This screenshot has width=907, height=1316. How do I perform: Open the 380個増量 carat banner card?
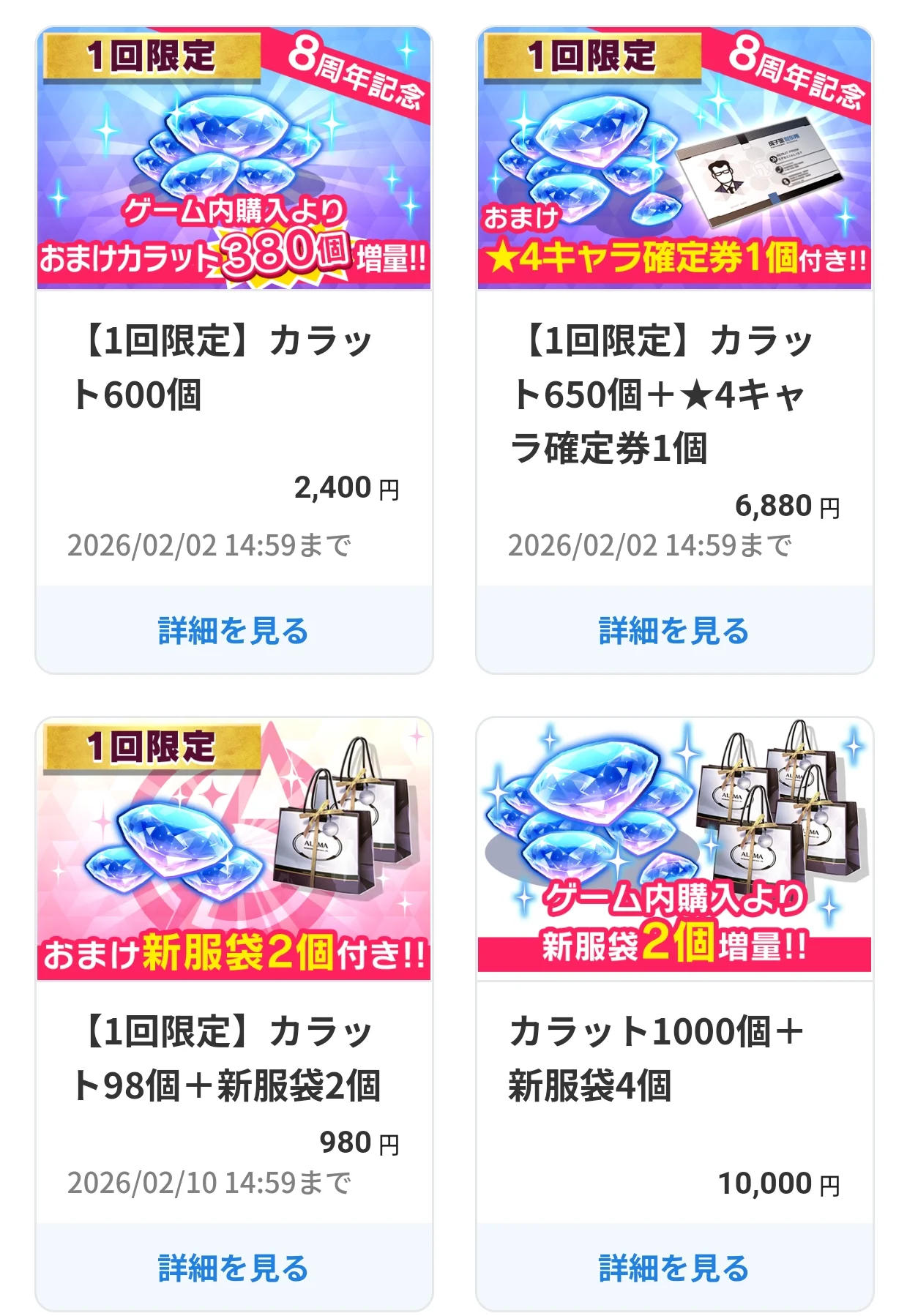[x=234, y=159]
